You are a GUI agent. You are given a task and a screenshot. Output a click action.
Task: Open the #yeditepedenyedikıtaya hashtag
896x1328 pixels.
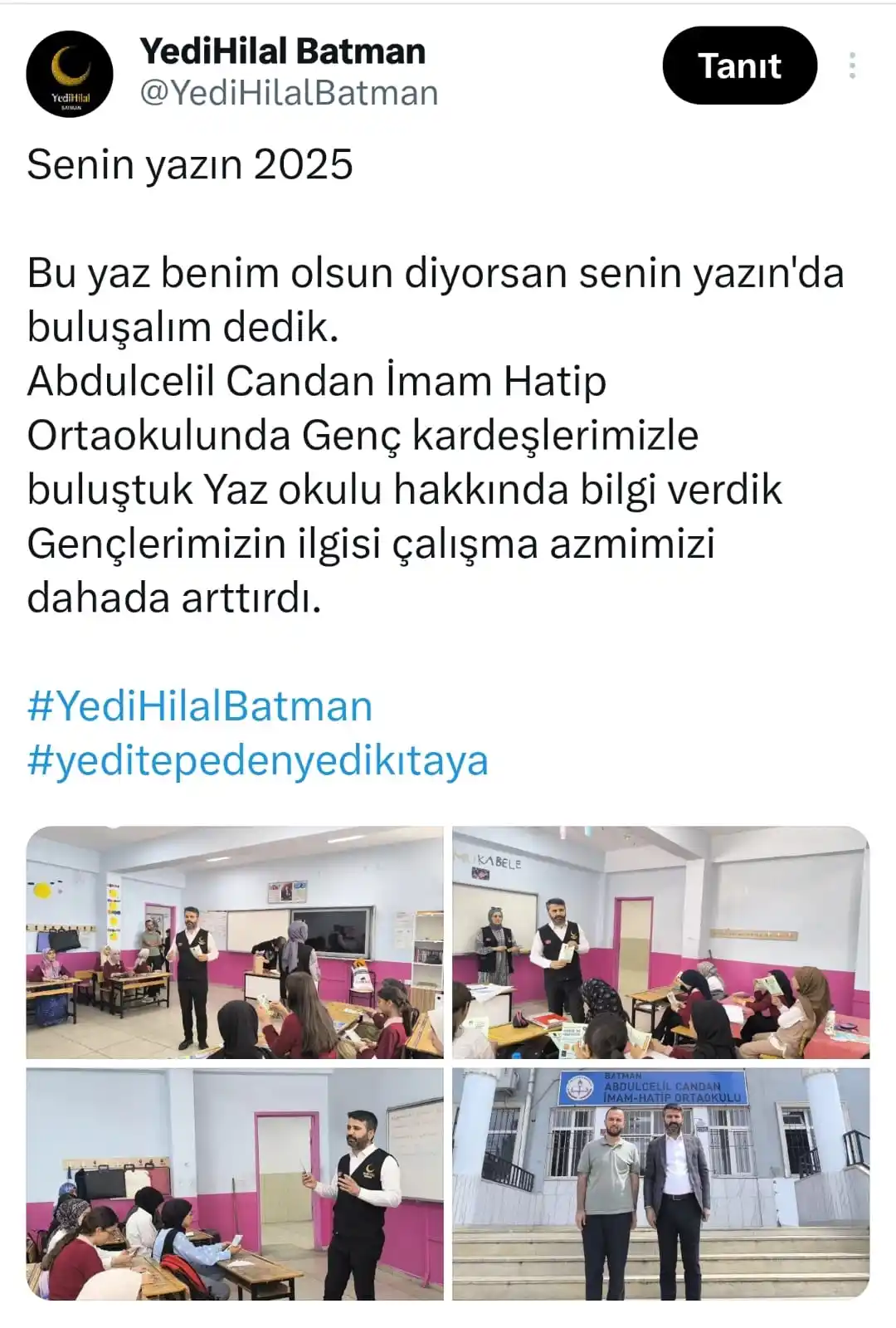point(257,760)
